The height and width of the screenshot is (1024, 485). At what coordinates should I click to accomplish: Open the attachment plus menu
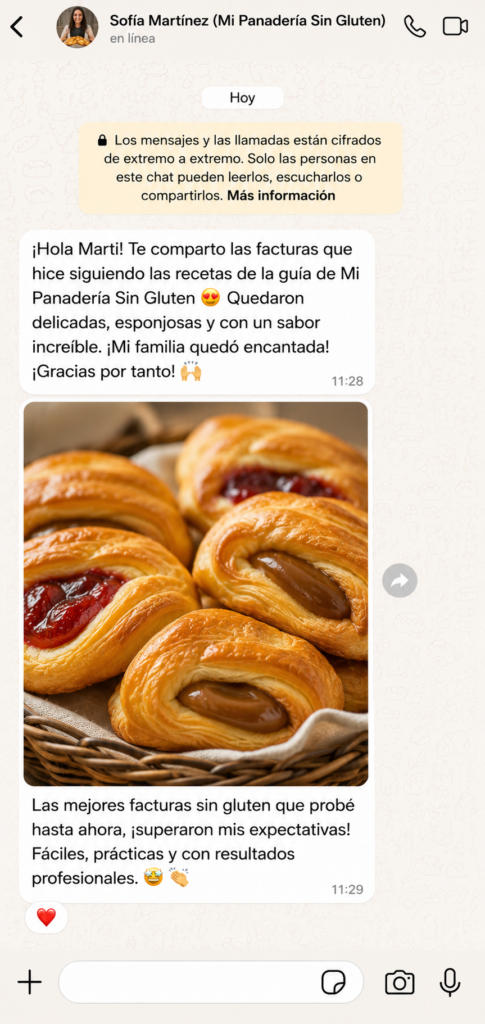[29, 982]
